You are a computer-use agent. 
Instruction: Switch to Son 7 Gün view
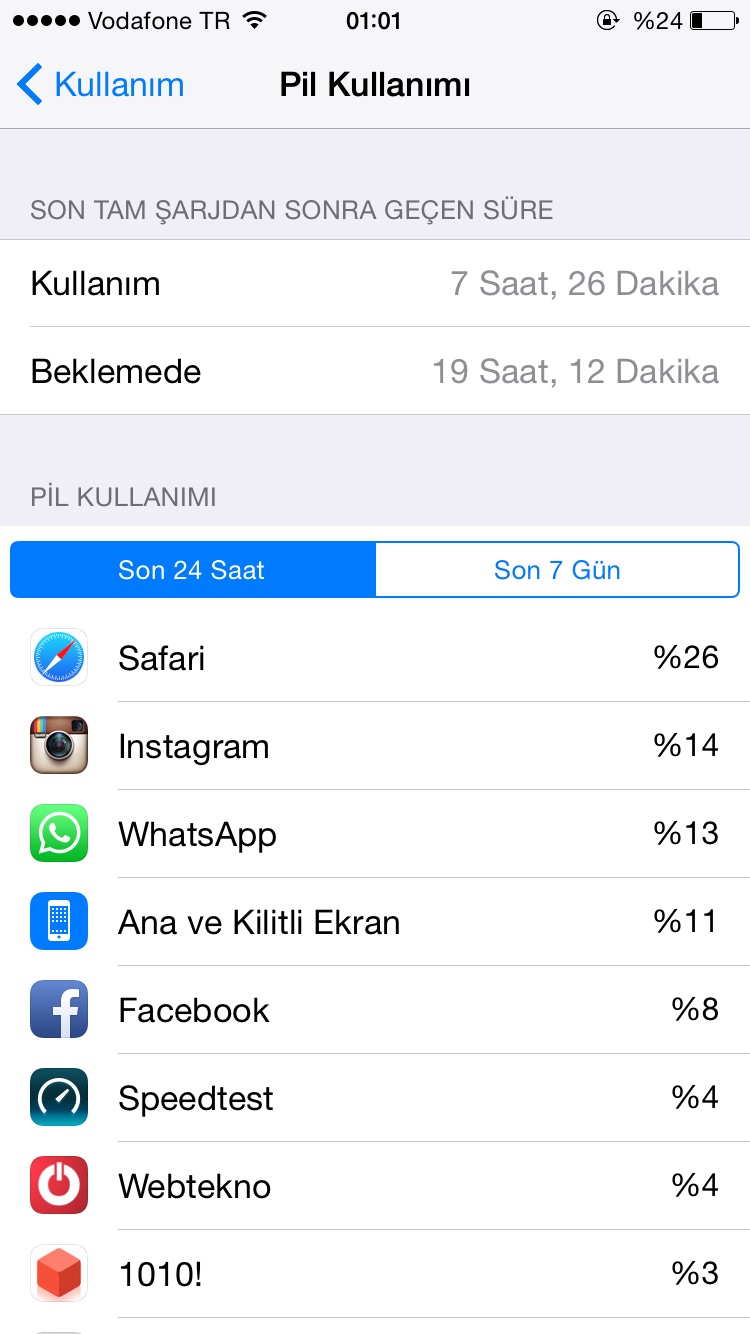tap(557, 570)
